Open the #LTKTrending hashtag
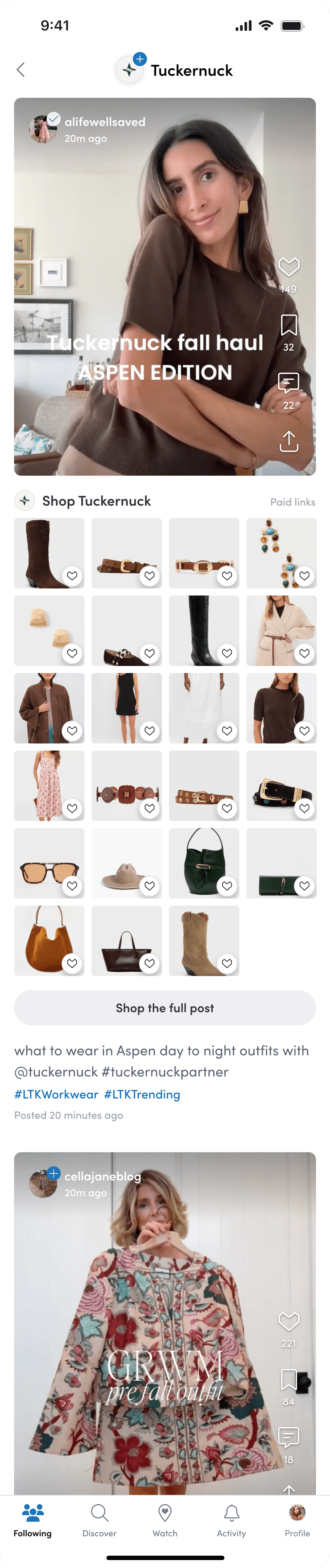 point(142,1094)
